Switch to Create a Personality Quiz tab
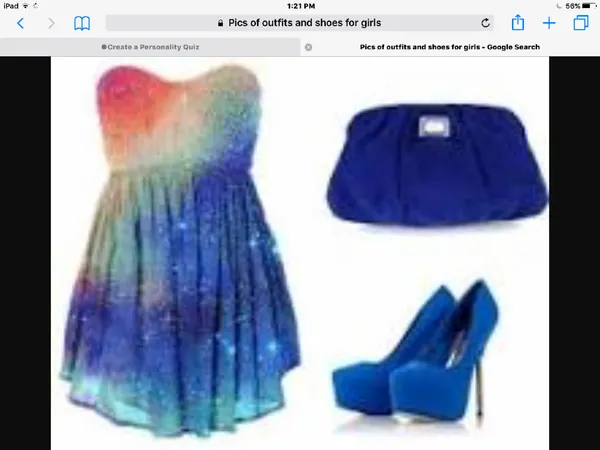600x450 pixels. [150, 47]
